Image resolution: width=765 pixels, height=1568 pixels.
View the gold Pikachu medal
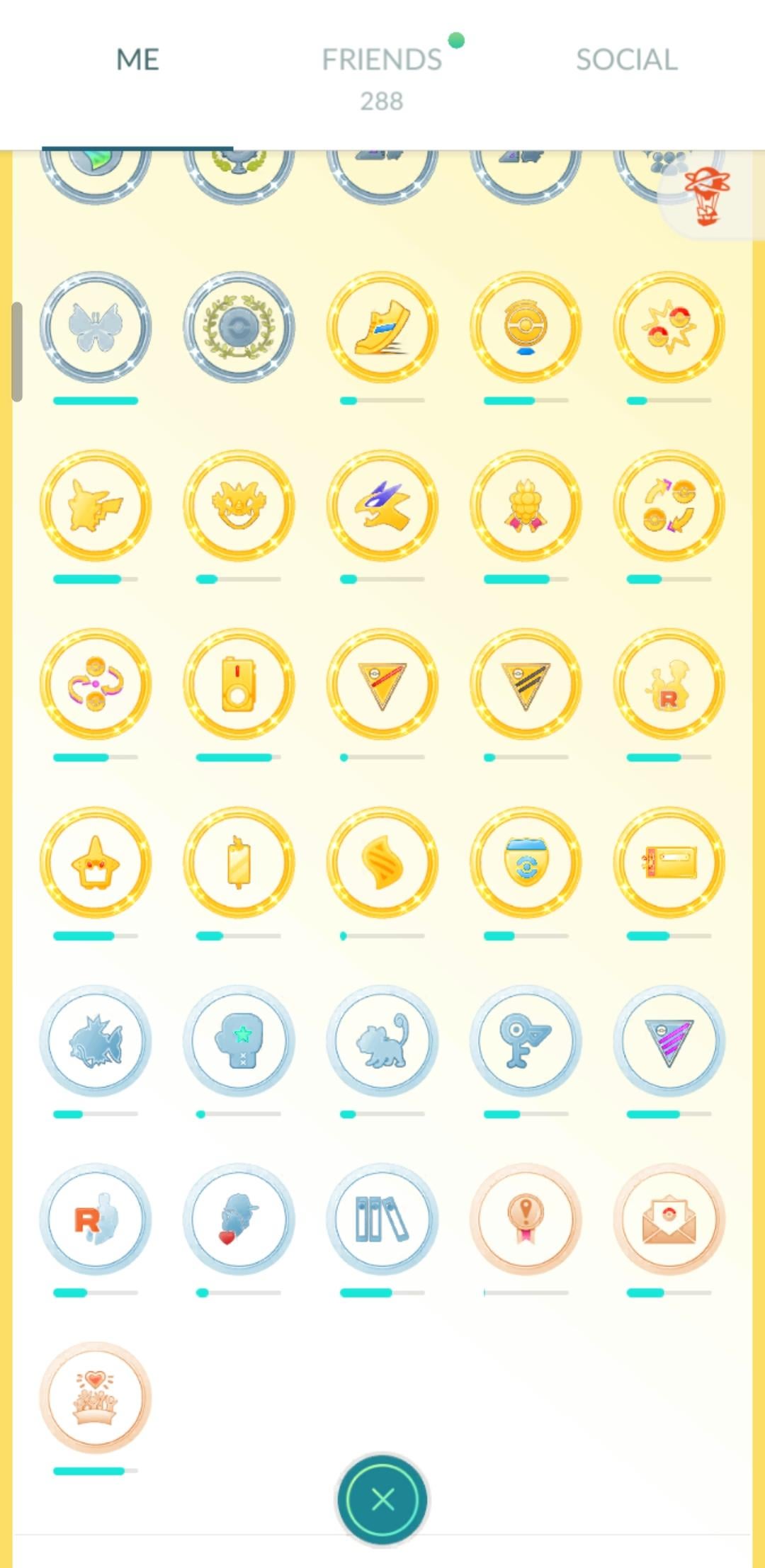(96, 506)
